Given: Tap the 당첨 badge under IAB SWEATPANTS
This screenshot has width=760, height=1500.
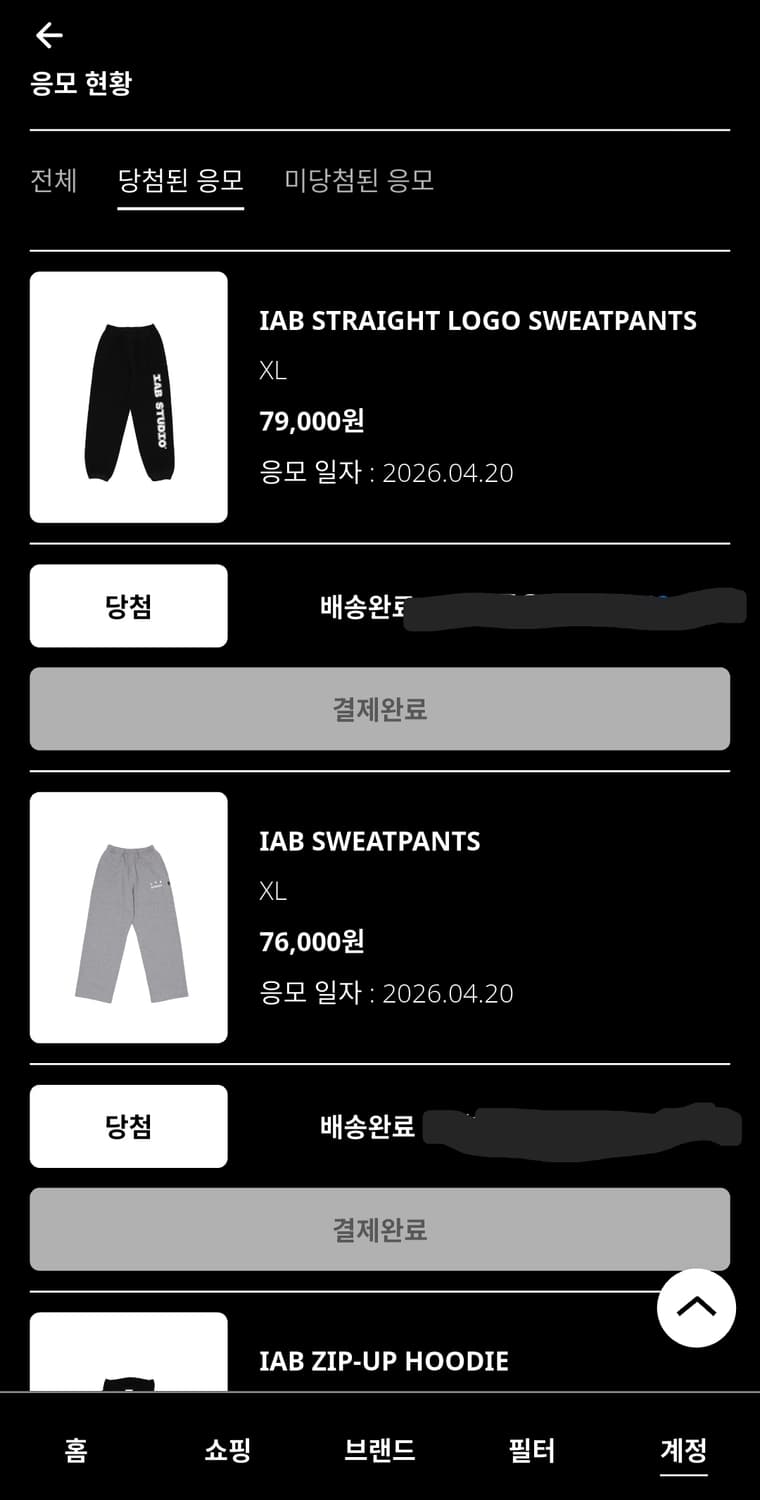Looking at the screenshot, I should tap(128, 1126).
